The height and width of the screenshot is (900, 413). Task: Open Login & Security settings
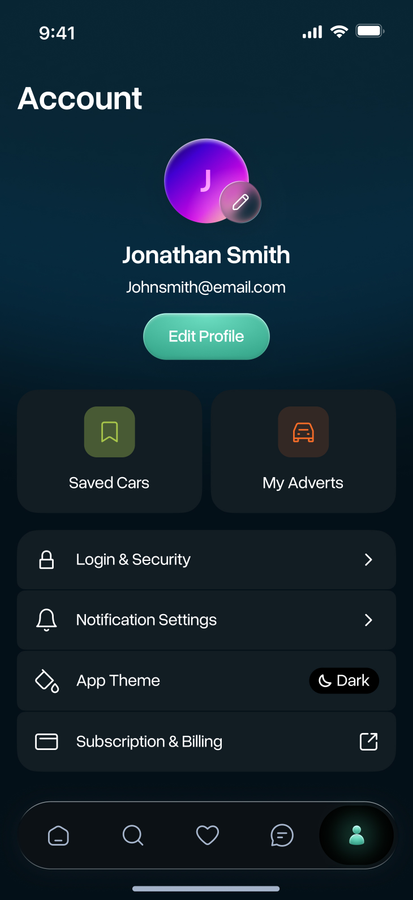(206, 560)
